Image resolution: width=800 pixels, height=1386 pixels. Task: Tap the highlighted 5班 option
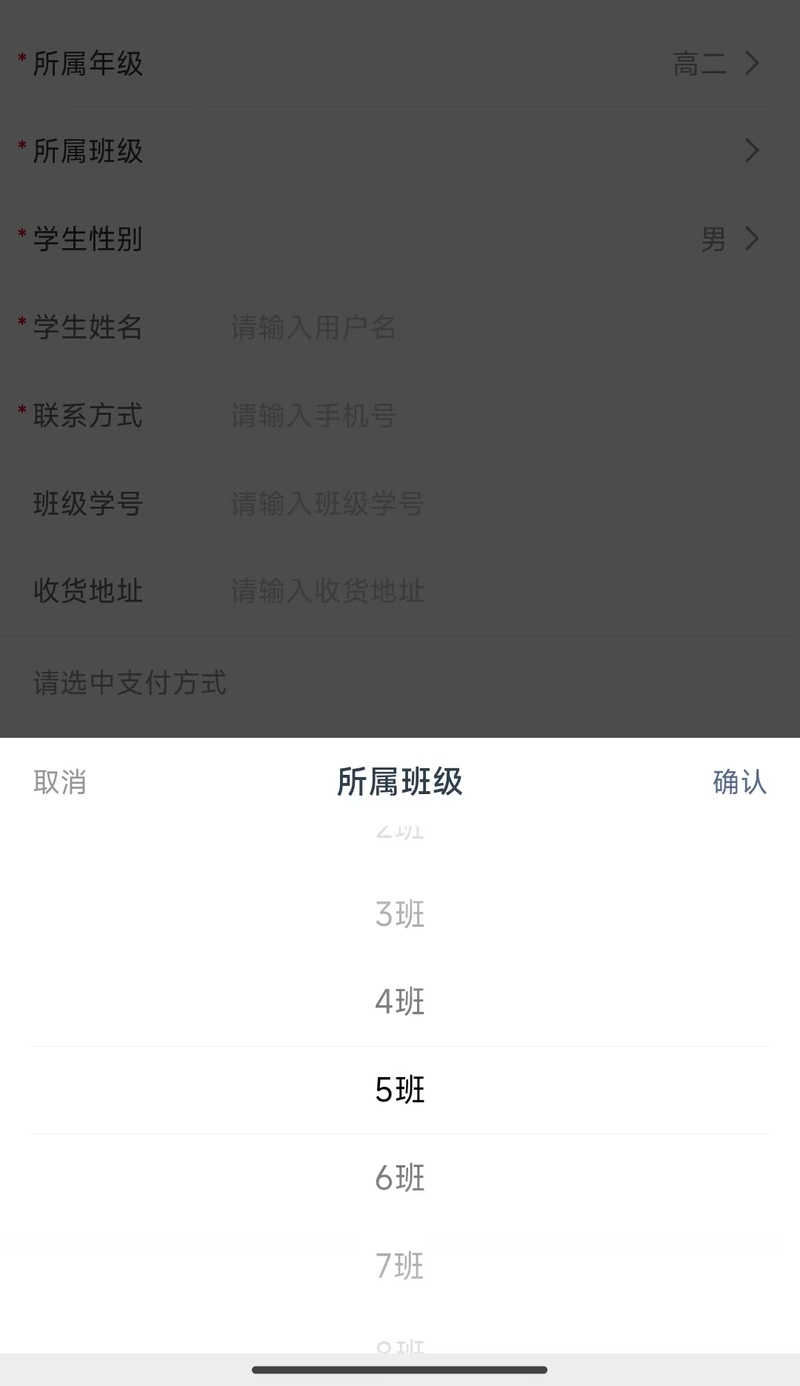tap(400, 1090)
